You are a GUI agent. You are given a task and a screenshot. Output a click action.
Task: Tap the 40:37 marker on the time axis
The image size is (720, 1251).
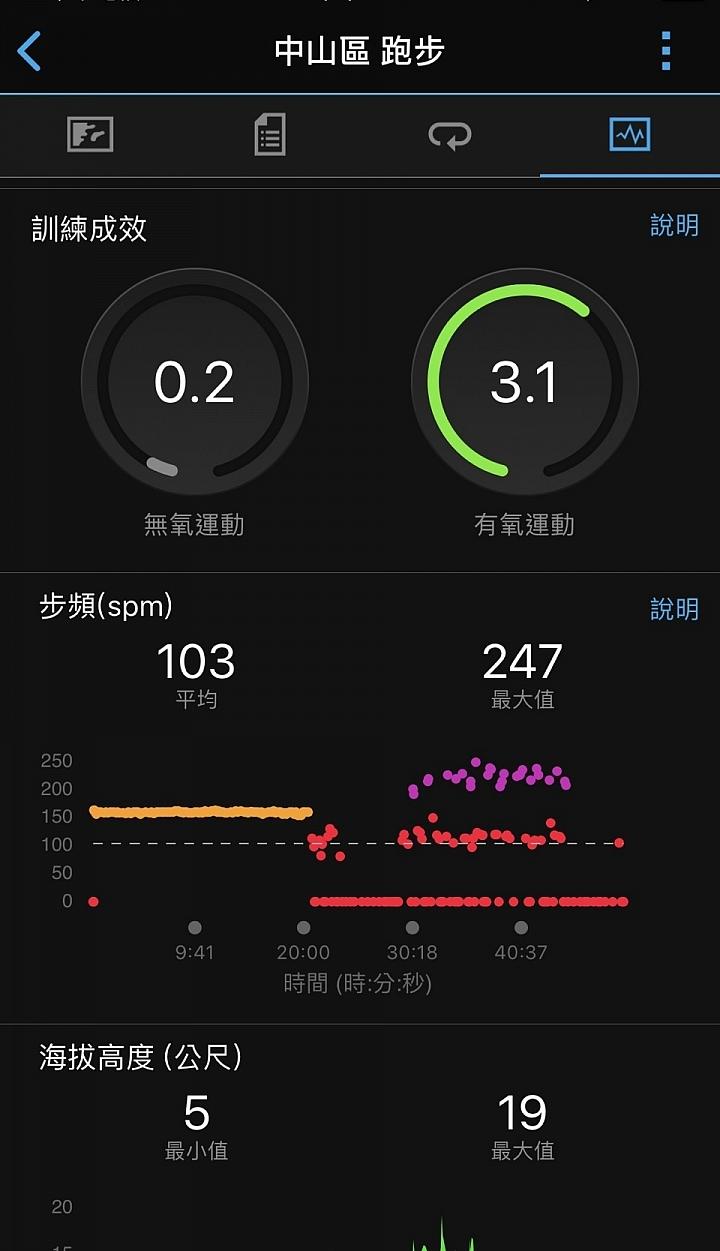(520, 927)
